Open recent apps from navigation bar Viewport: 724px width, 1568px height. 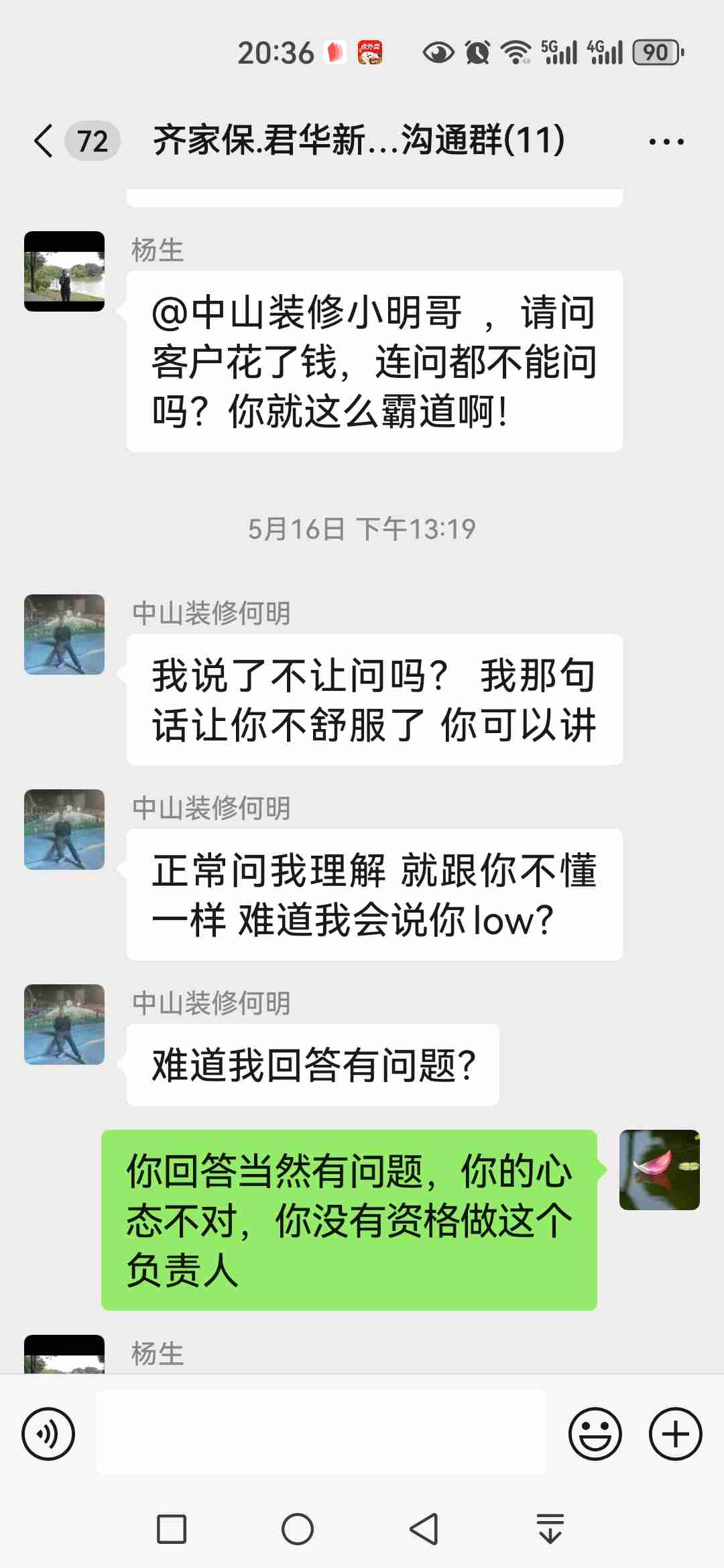tap(172, 1529)
